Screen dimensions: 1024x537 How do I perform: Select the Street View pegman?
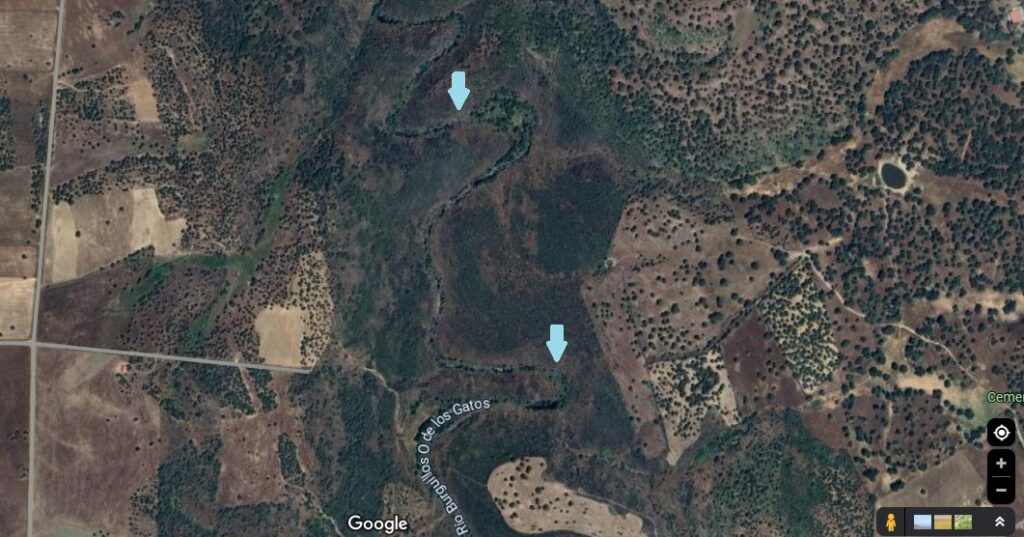click(889, 522)
